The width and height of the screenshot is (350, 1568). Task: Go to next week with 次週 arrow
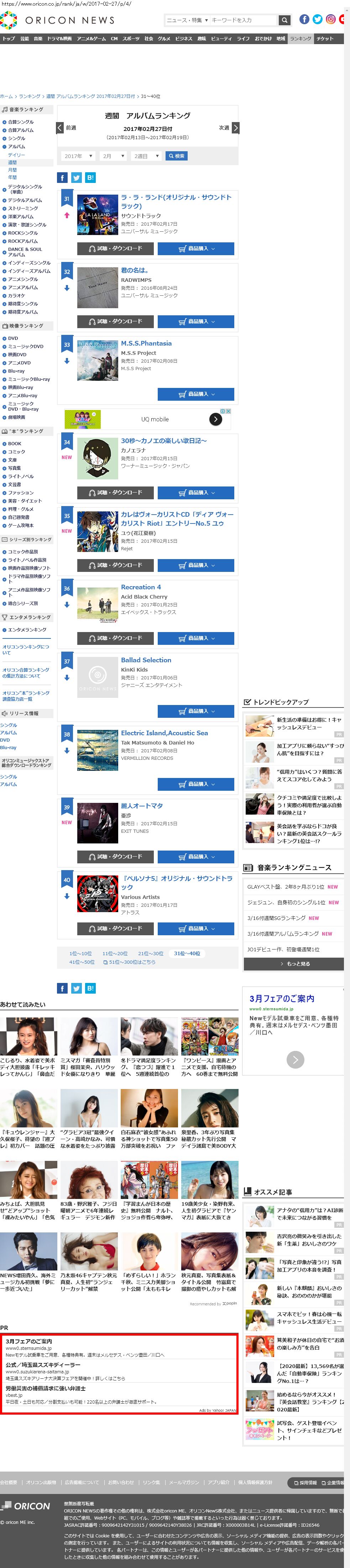235,128
